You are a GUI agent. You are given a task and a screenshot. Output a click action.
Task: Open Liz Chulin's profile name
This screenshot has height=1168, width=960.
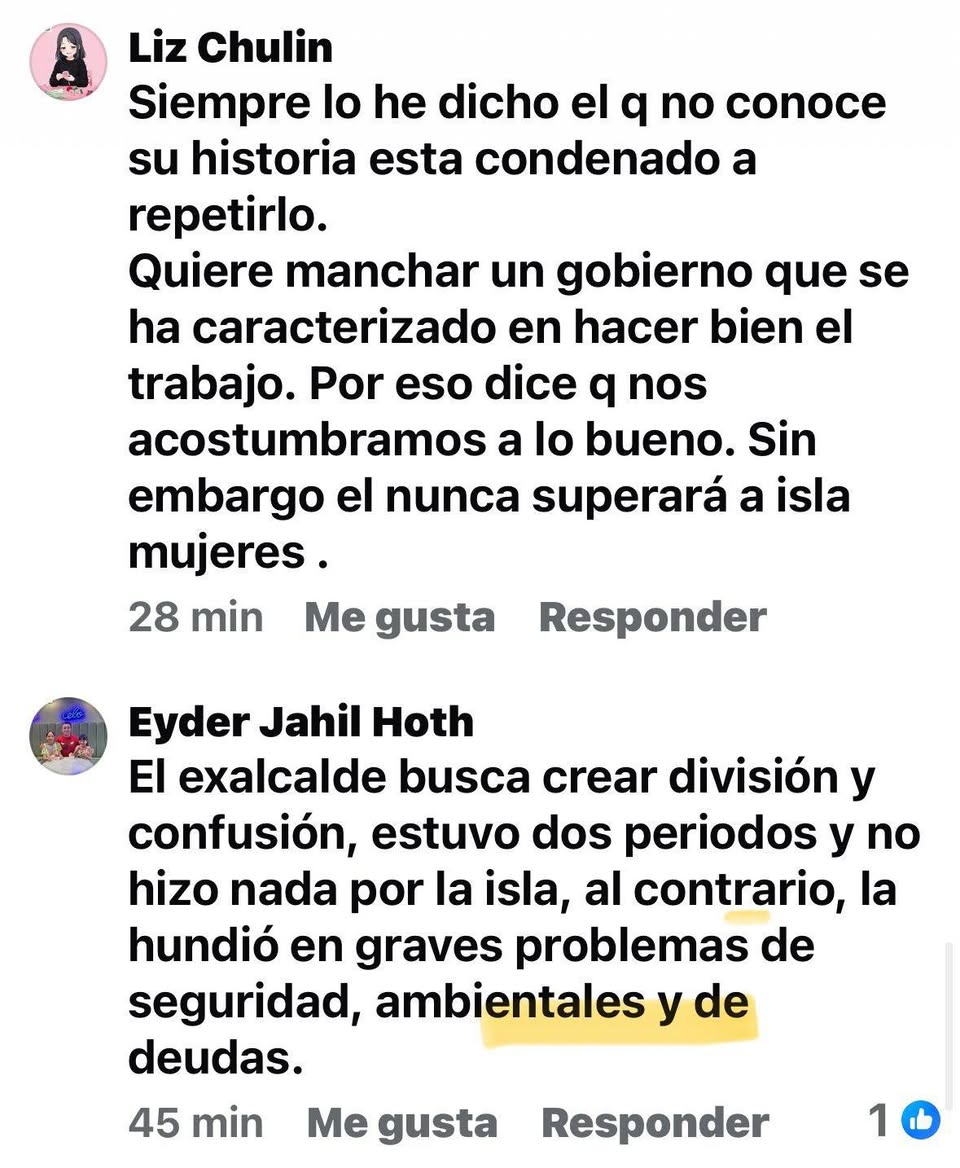coord(231,48)
